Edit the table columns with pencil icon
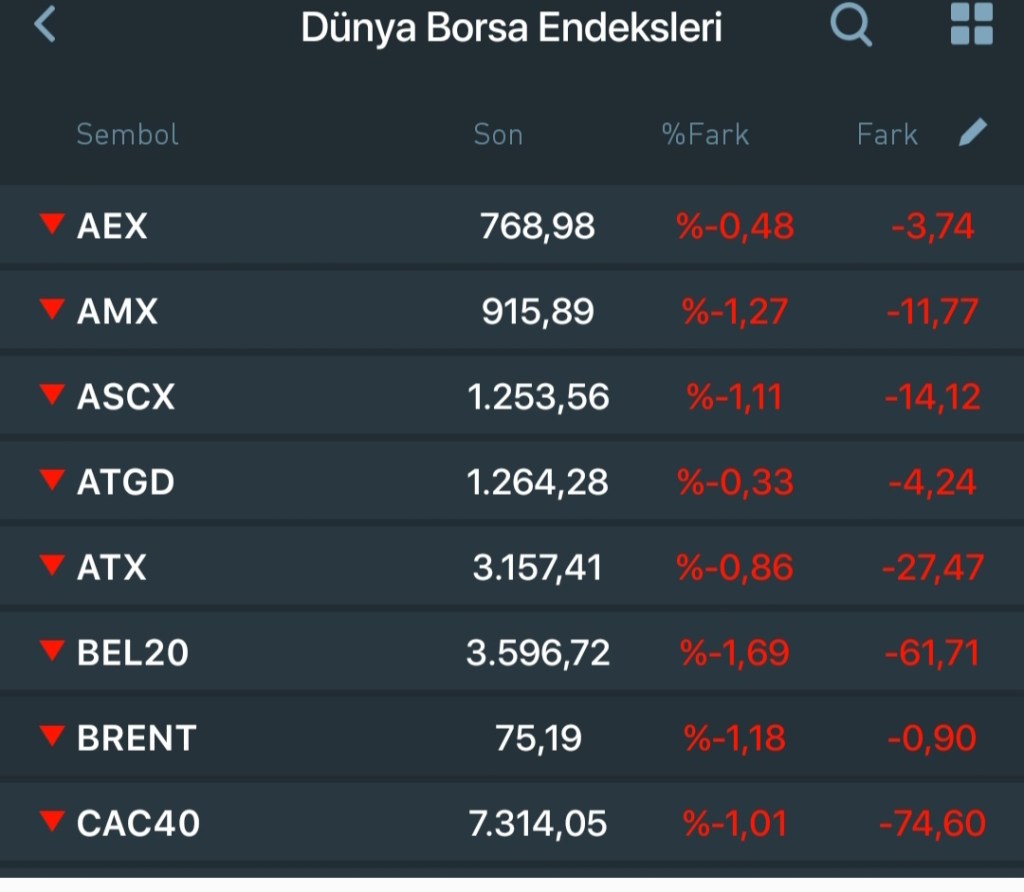The image size is (1024, 892). (x=972, y=133)
